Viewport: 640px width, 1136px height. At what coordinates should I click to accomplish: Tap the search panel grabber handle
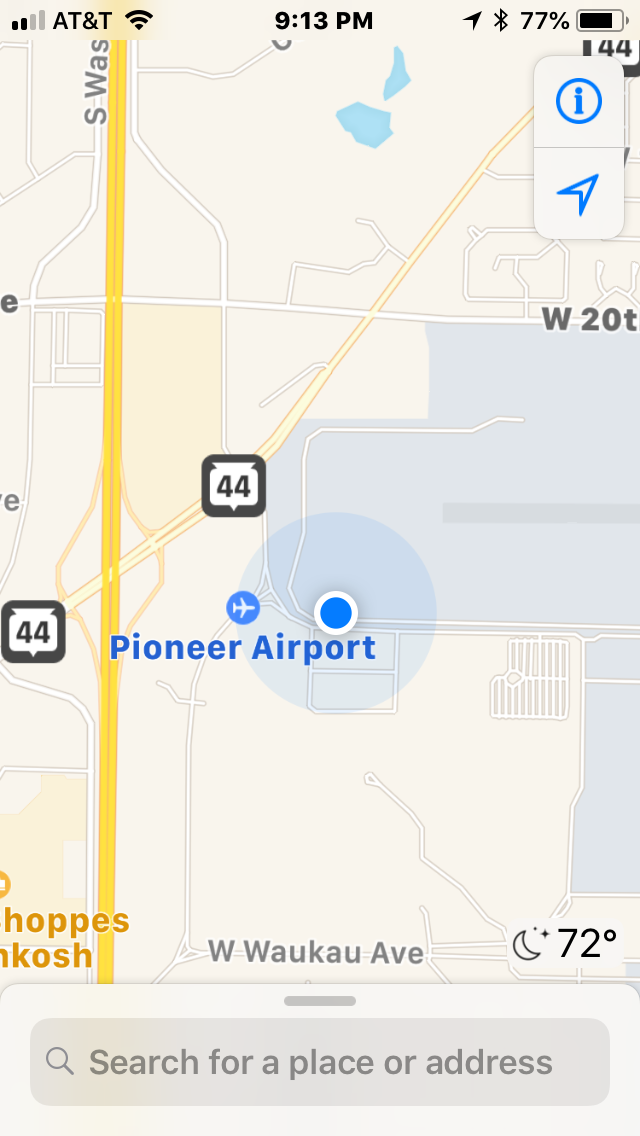pyautogui.click(x=320, y=1000)
